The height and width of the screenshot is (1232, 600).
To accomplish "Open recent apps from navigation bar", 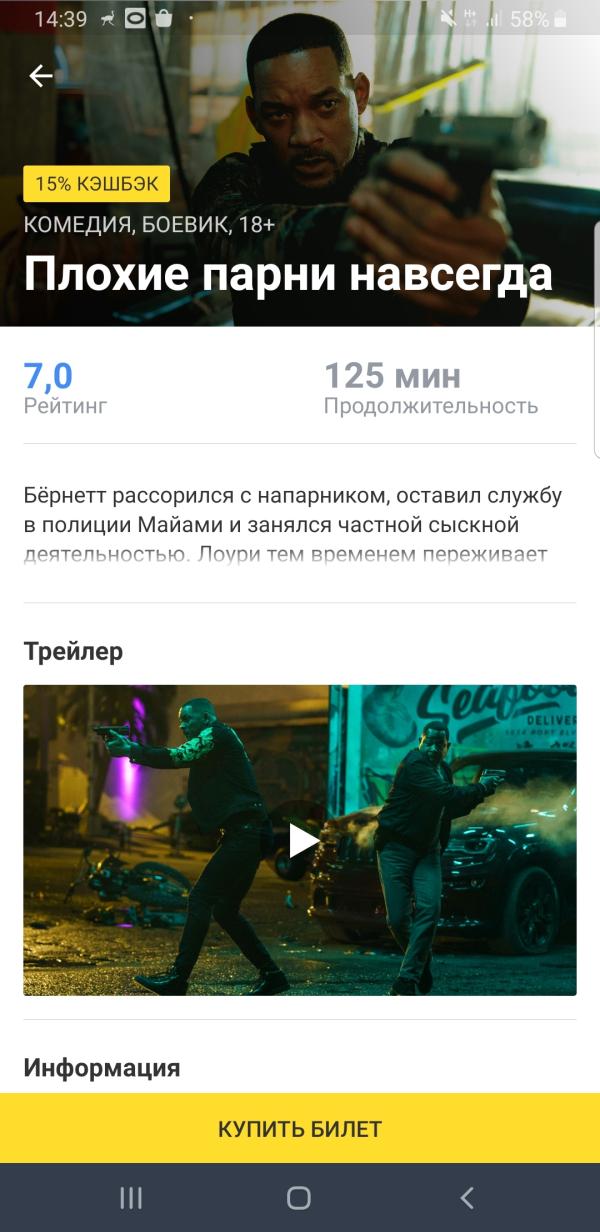I will pos(131,1197).
